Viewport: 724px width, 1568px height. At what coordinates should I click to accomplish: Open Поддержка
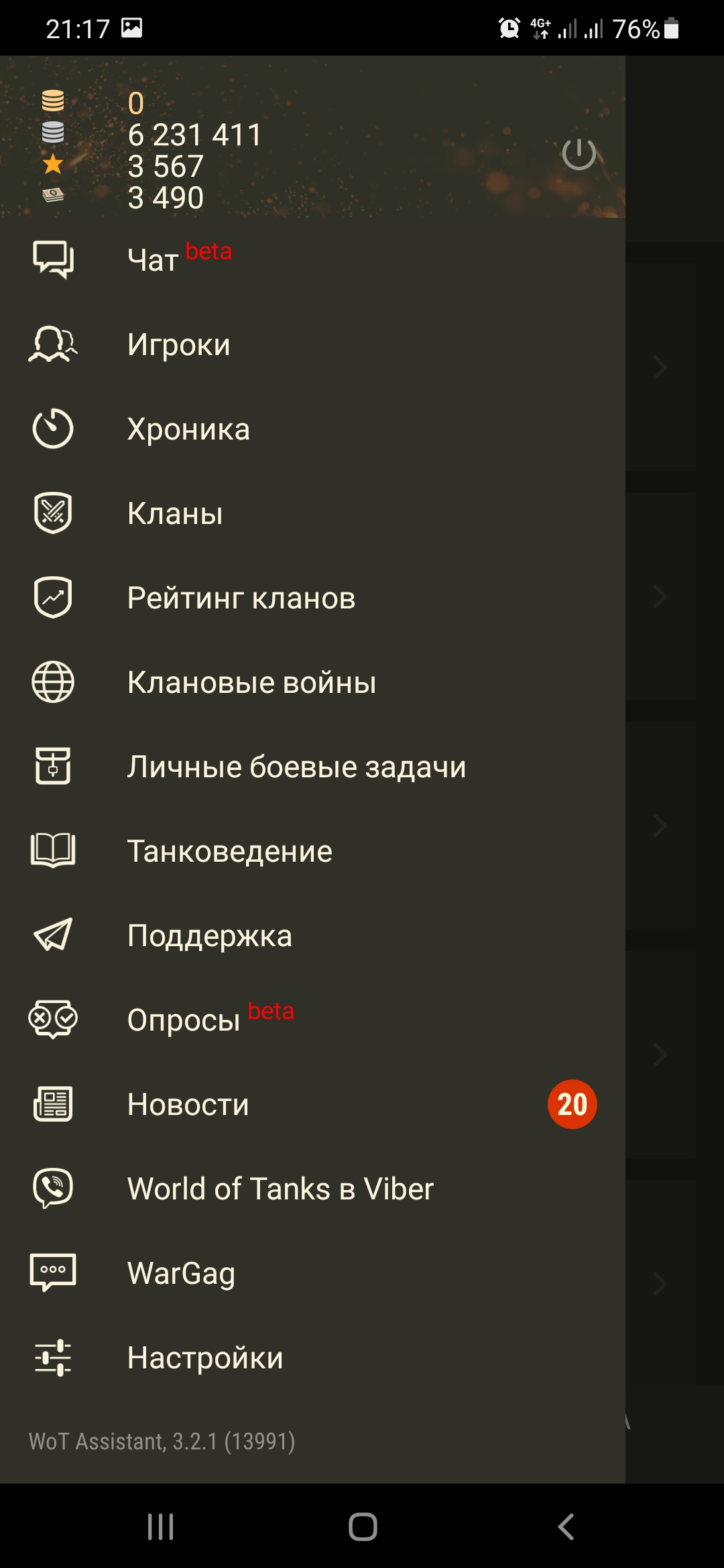(312, 935)
